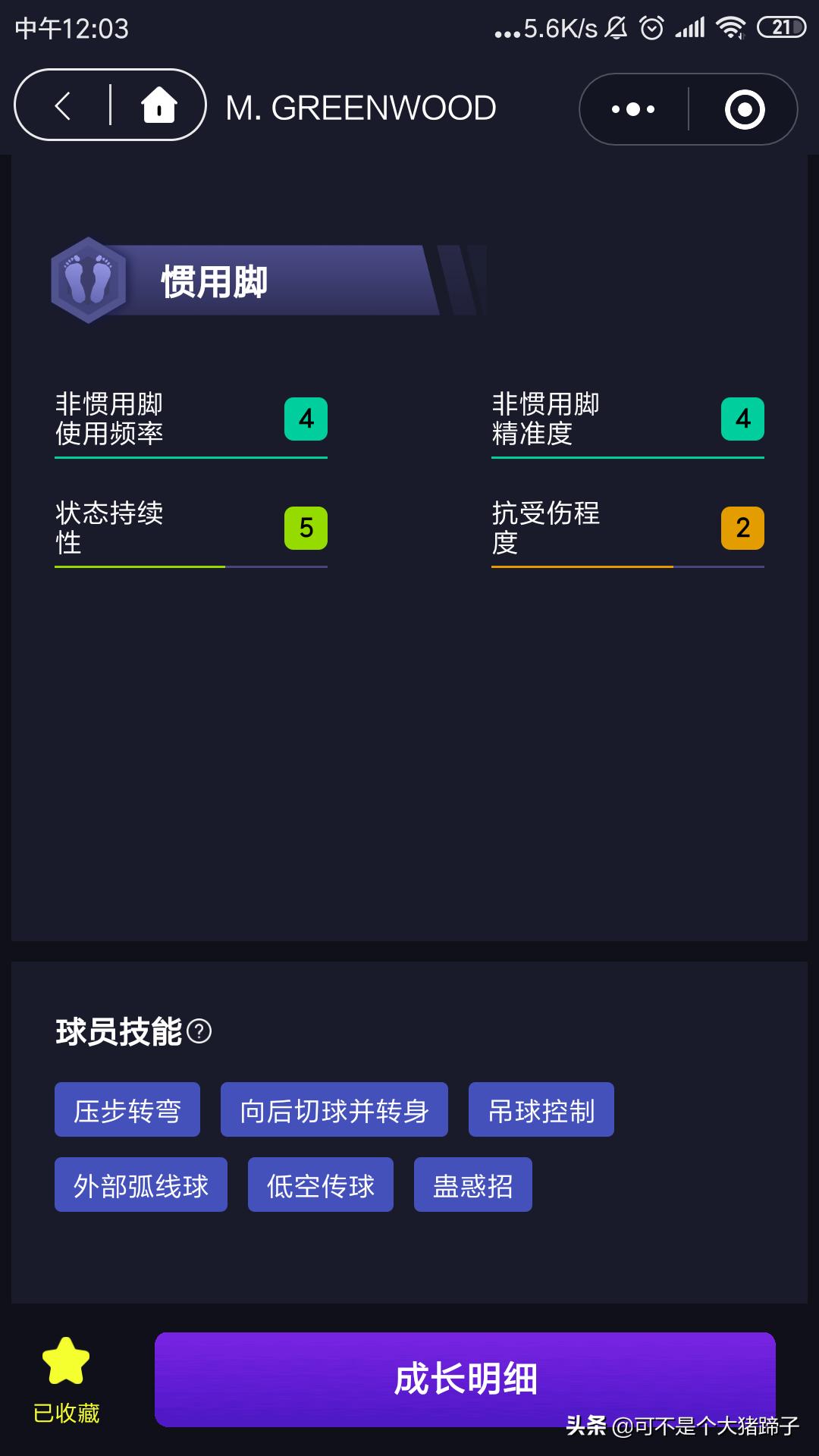This screenshot has height=1456, width=819.
Task: Tap the circular close button top right
Action: tap(747, 108)
